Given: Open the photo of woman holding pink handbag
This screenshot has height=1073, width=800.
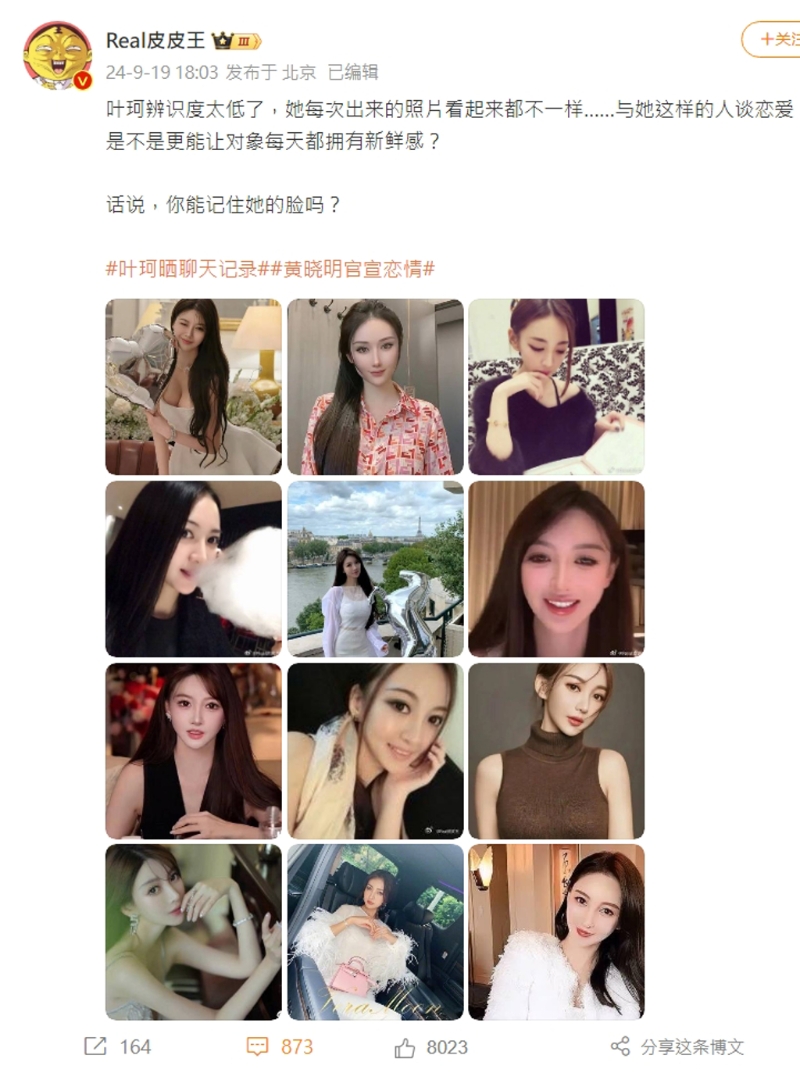Looking at the screenshot, I should pos(373,932).
